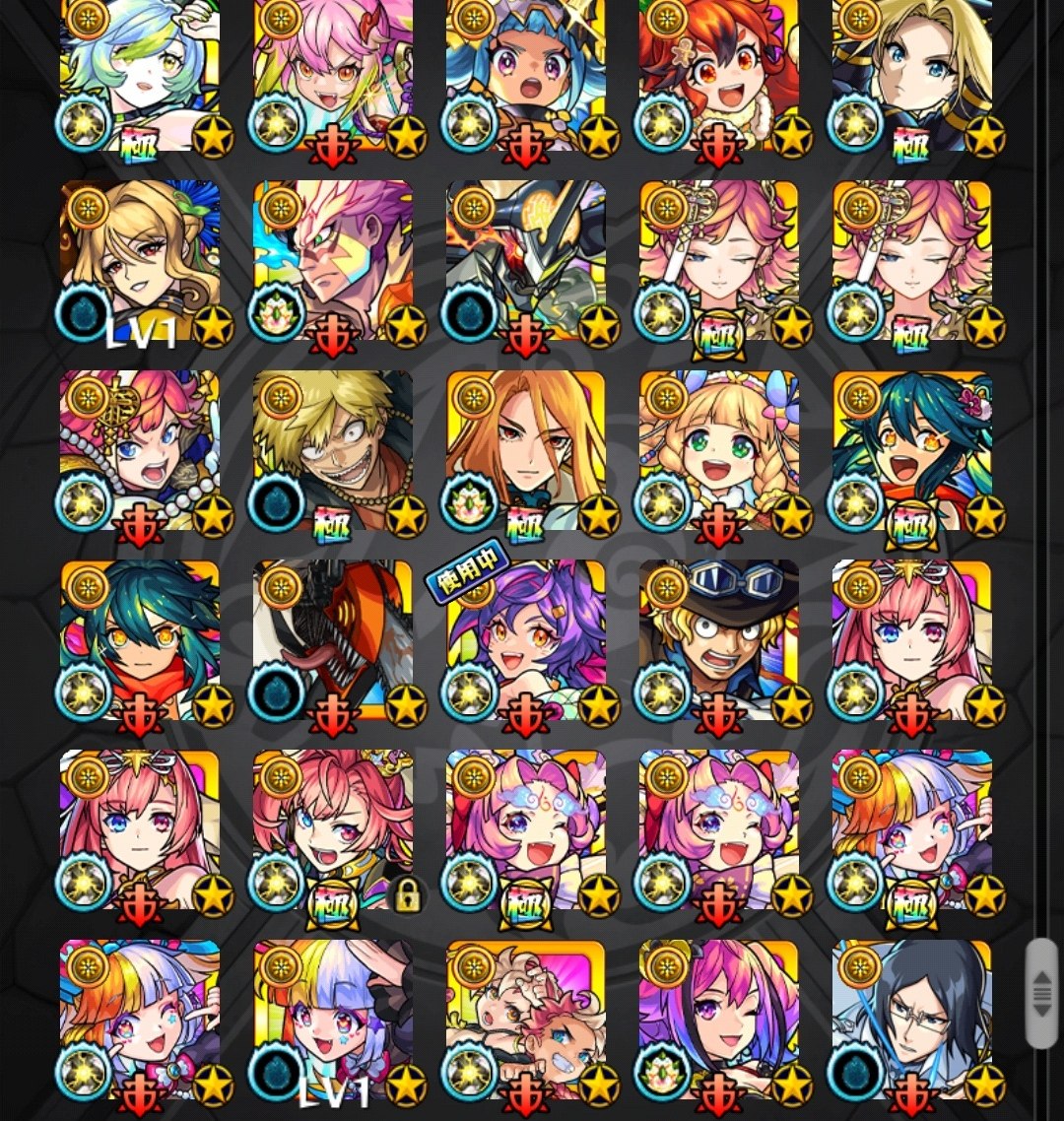The width and height of the screenshot is (1064, 1121).
Task: Open the orange long-haired man tile
Action: coord(526,449)
